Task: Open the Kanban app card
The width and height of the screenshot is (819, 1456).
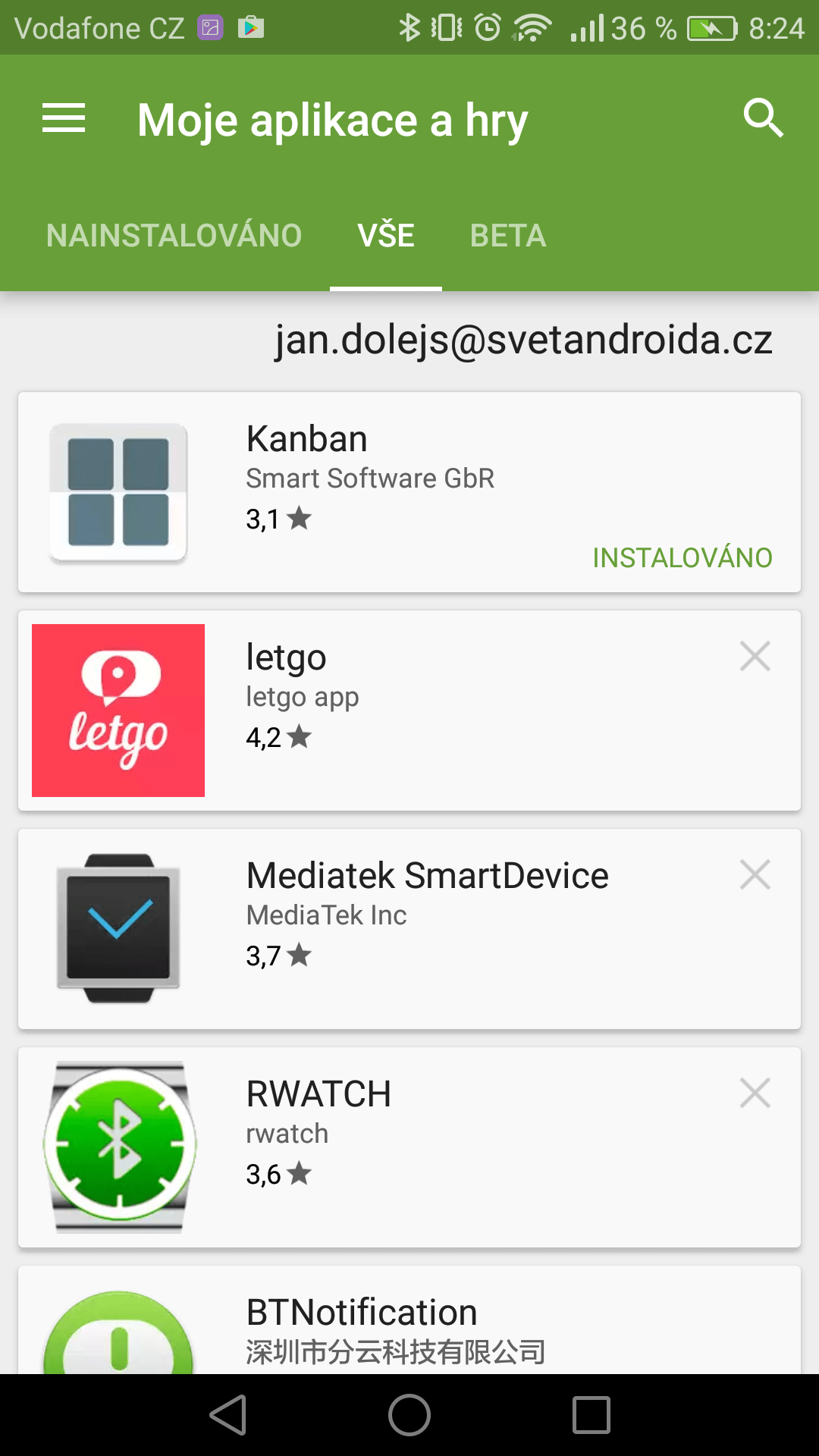Action: 409,492
